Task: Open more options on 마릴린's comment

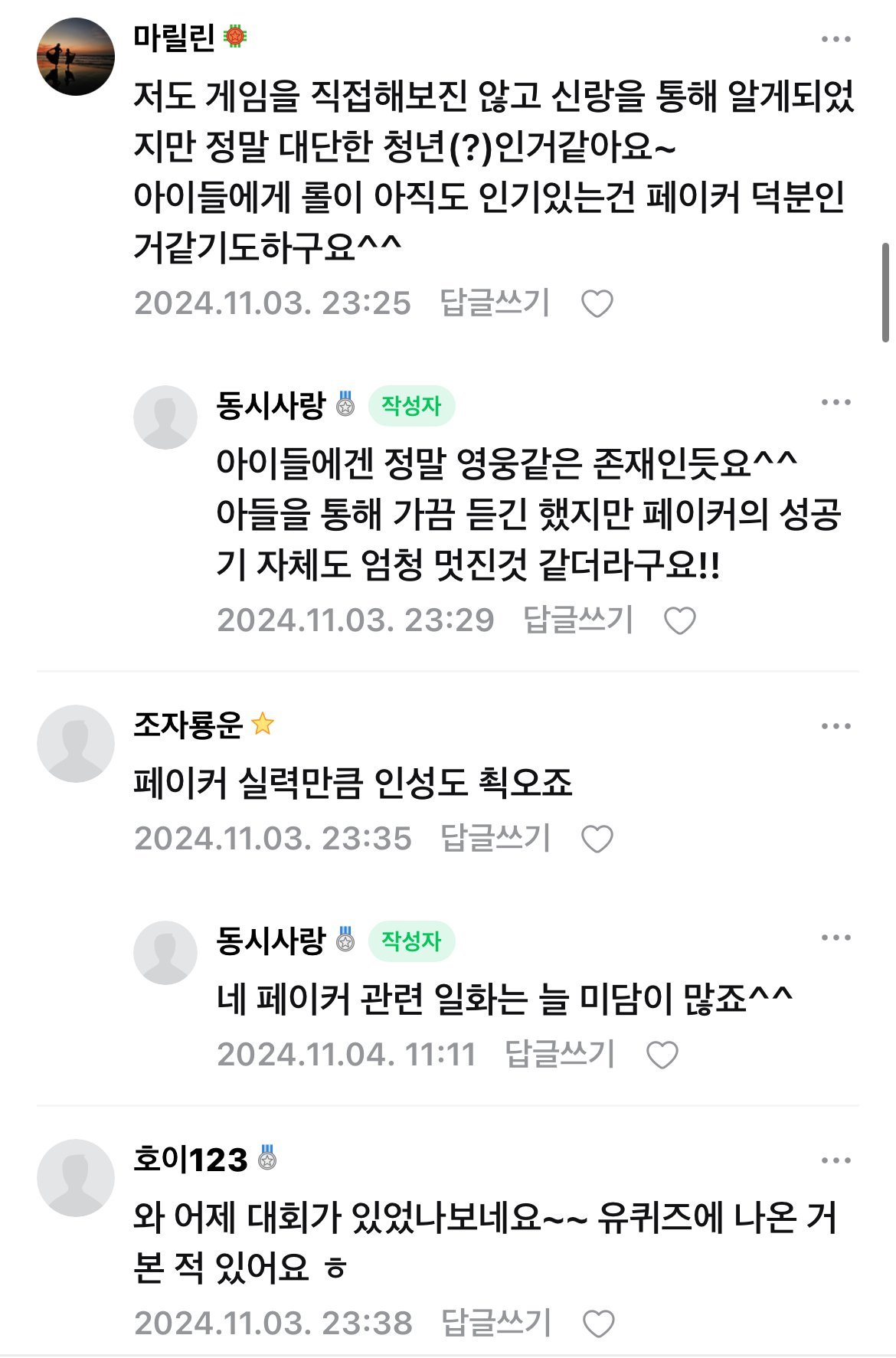Action: pos(836,39)
